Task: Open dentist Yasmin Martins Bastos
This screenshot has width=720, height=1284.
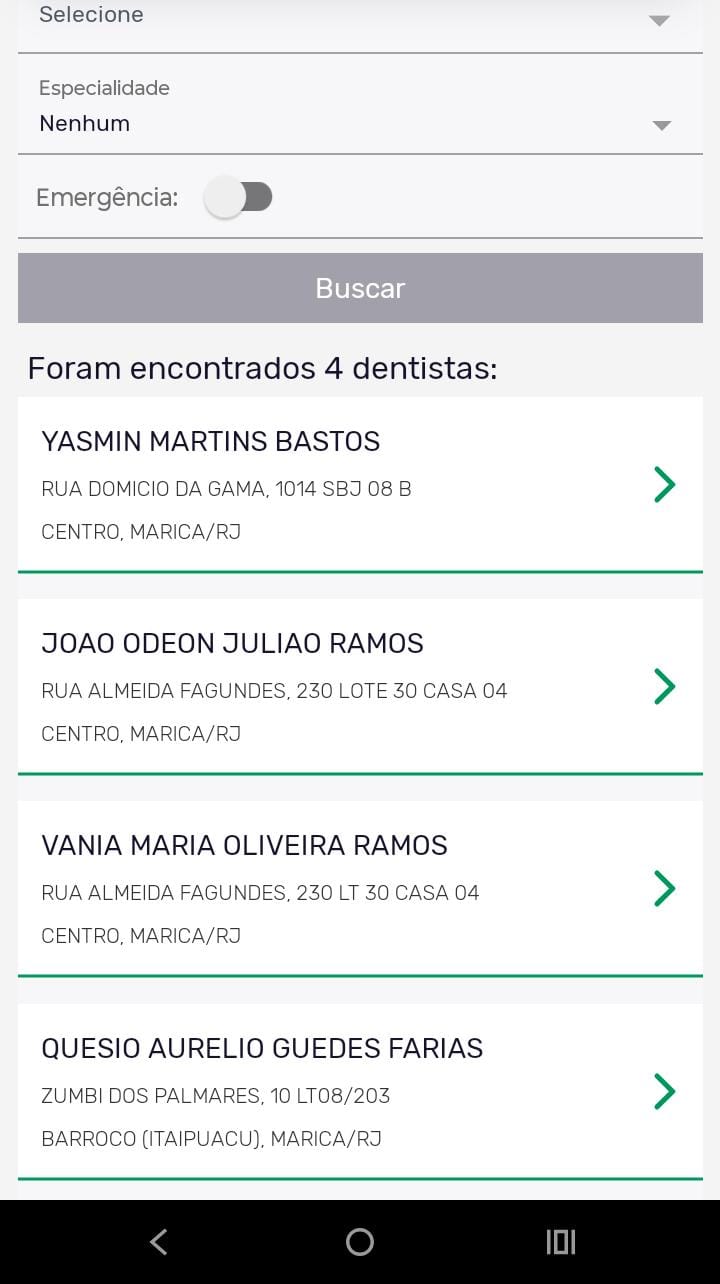Action: tap(360, 485)
